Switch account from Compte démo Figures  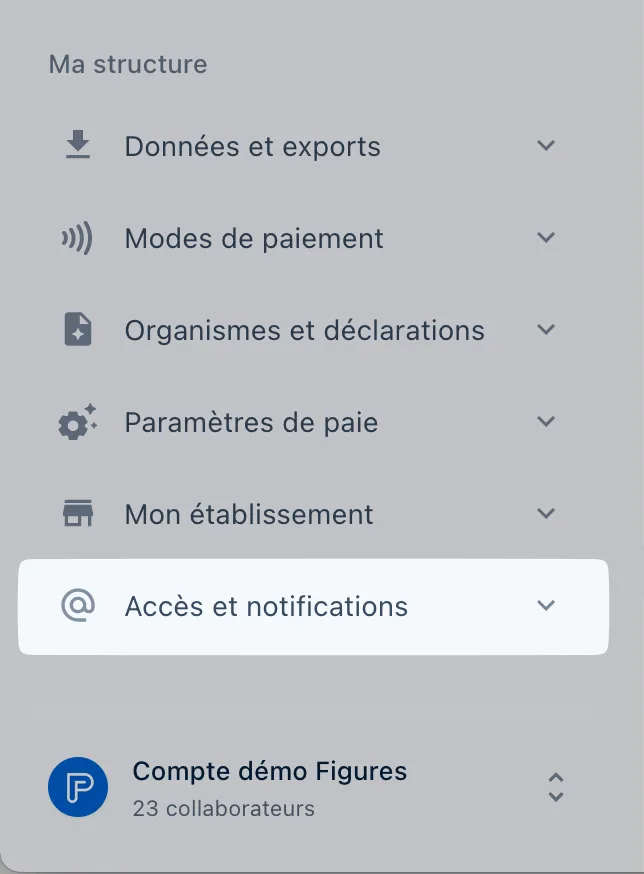[x=556, y=787]
